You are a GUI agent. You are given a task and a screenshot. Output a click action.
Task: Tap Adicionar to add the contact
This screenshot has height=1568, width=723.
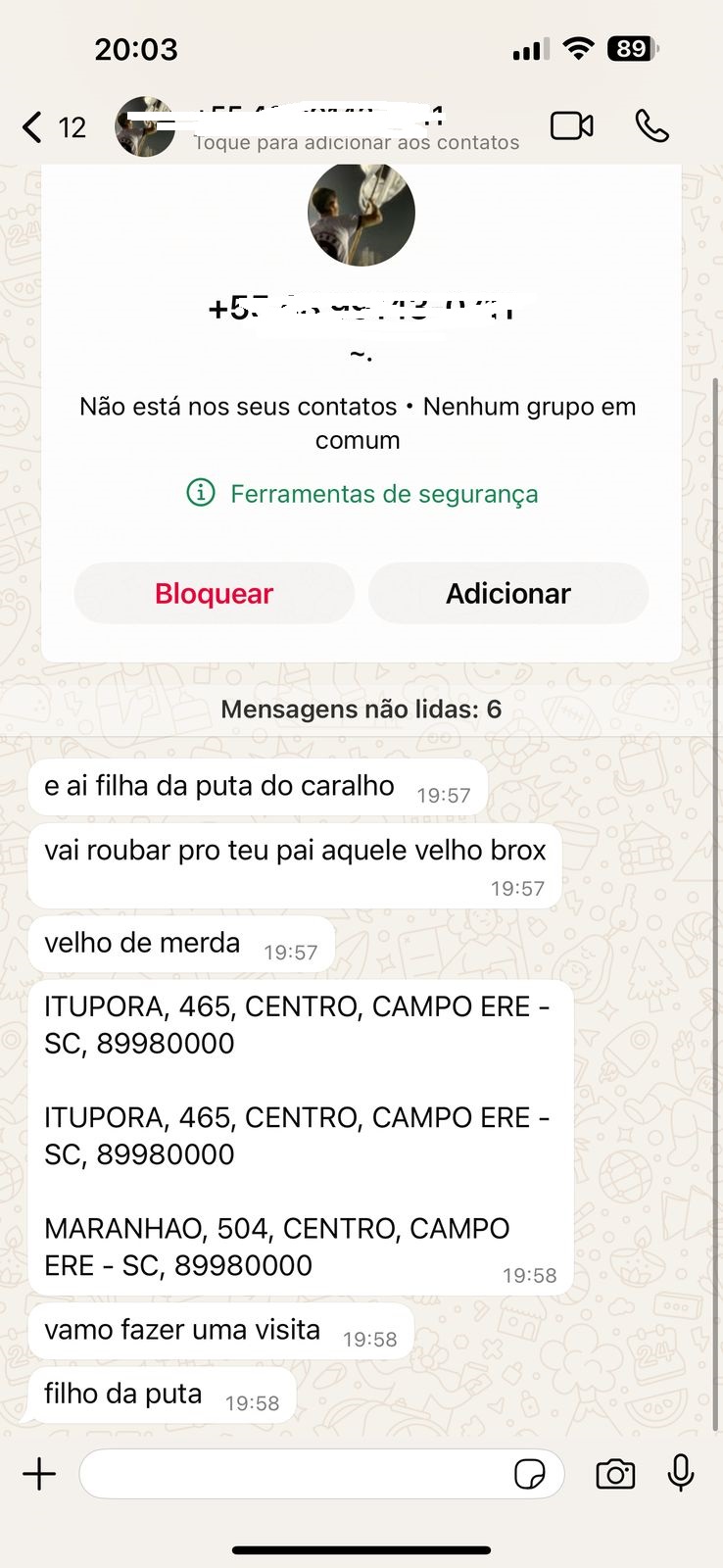[x=507, y=594]
